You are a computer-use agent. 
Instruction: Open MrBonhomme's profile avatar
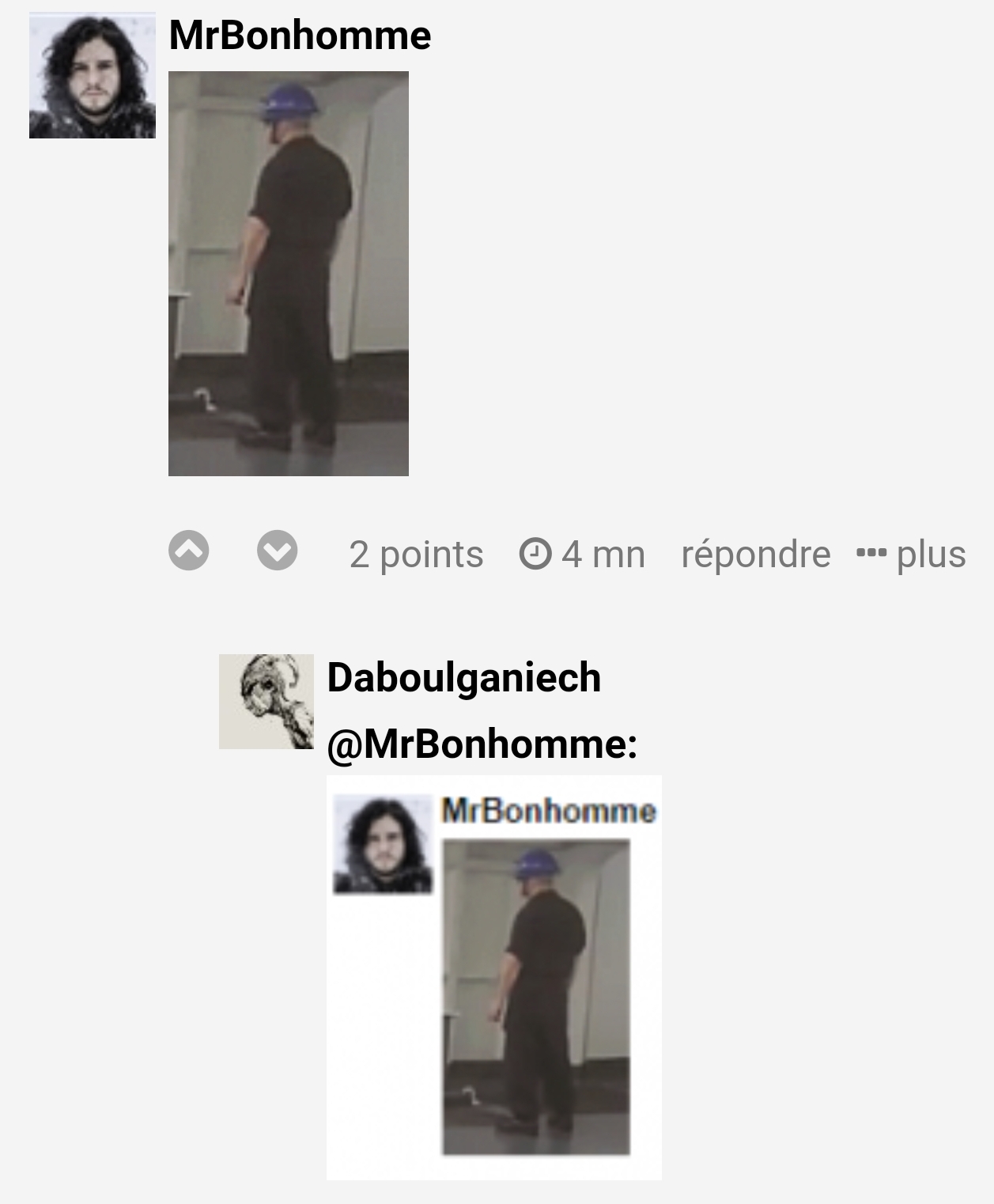[x=93, y=76]
